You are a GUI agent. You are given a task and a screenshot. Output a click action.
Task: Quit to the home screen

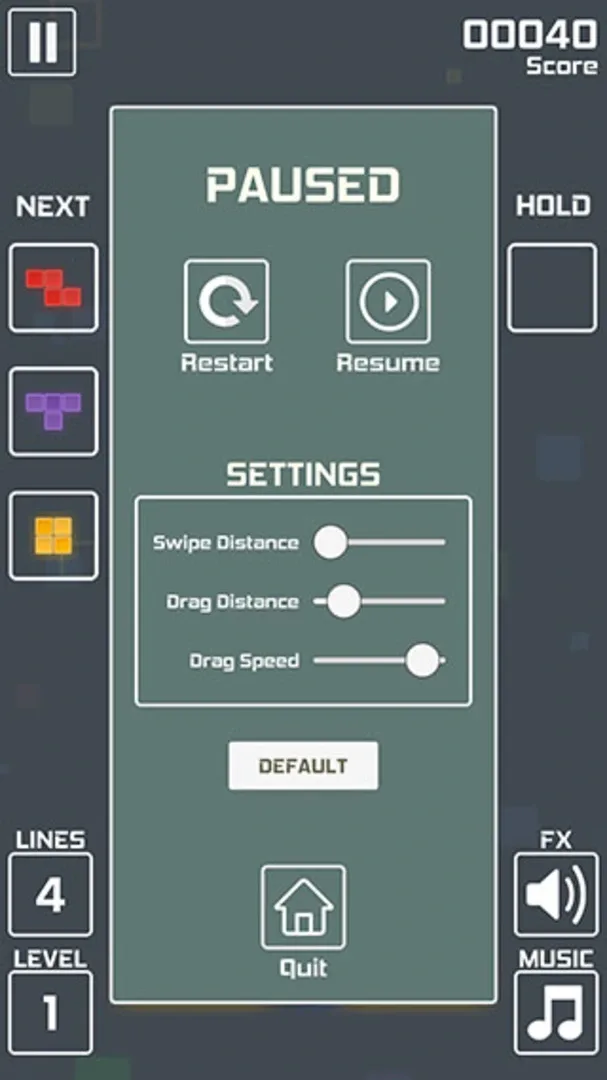click(303, 908)
